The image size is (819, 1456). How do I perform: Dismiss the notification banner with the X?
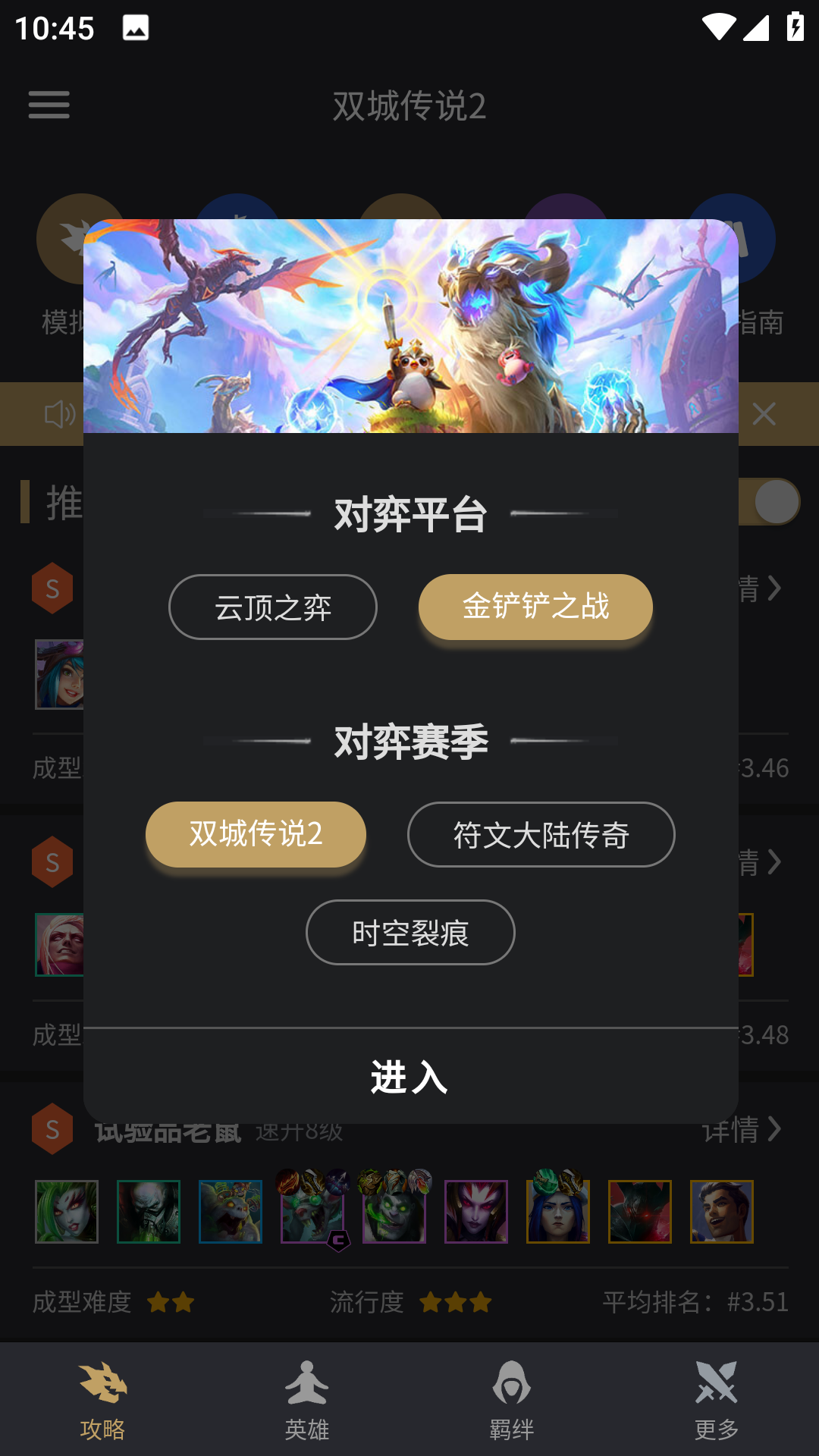(x=765, y=413)
